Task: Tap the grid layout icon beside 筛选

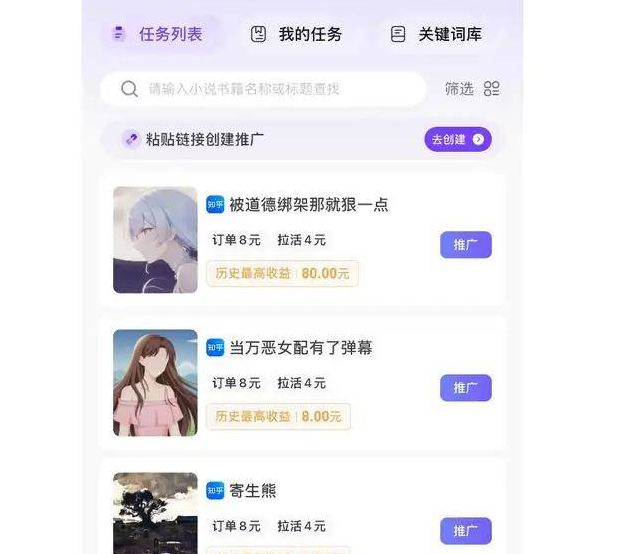Action: click(x=491, y=89)
